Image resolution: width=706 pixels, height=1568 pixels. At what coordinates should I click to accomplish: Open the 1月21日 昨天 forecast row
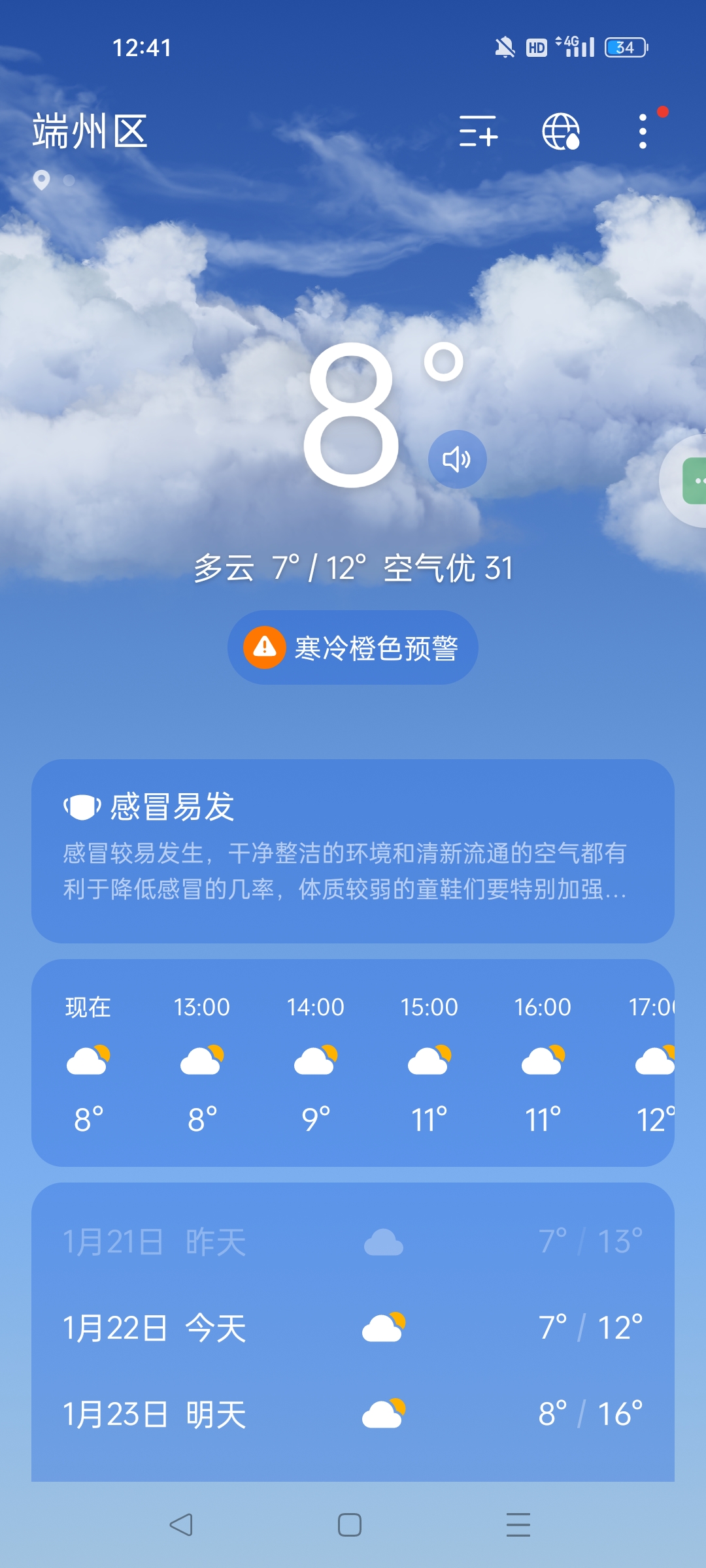tap(353, 1241)
